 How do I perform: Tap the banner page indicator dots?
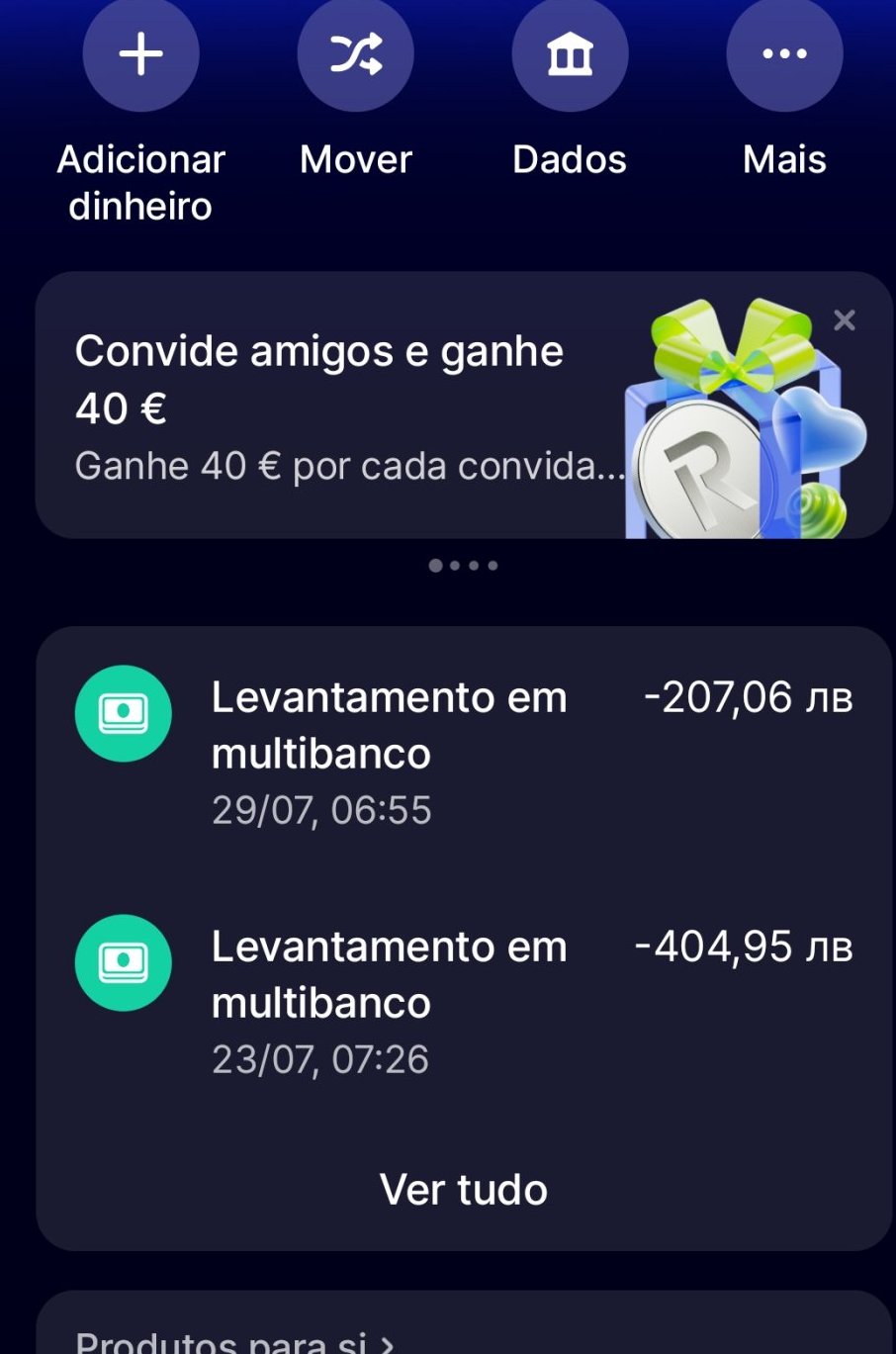tap(463, 566)
